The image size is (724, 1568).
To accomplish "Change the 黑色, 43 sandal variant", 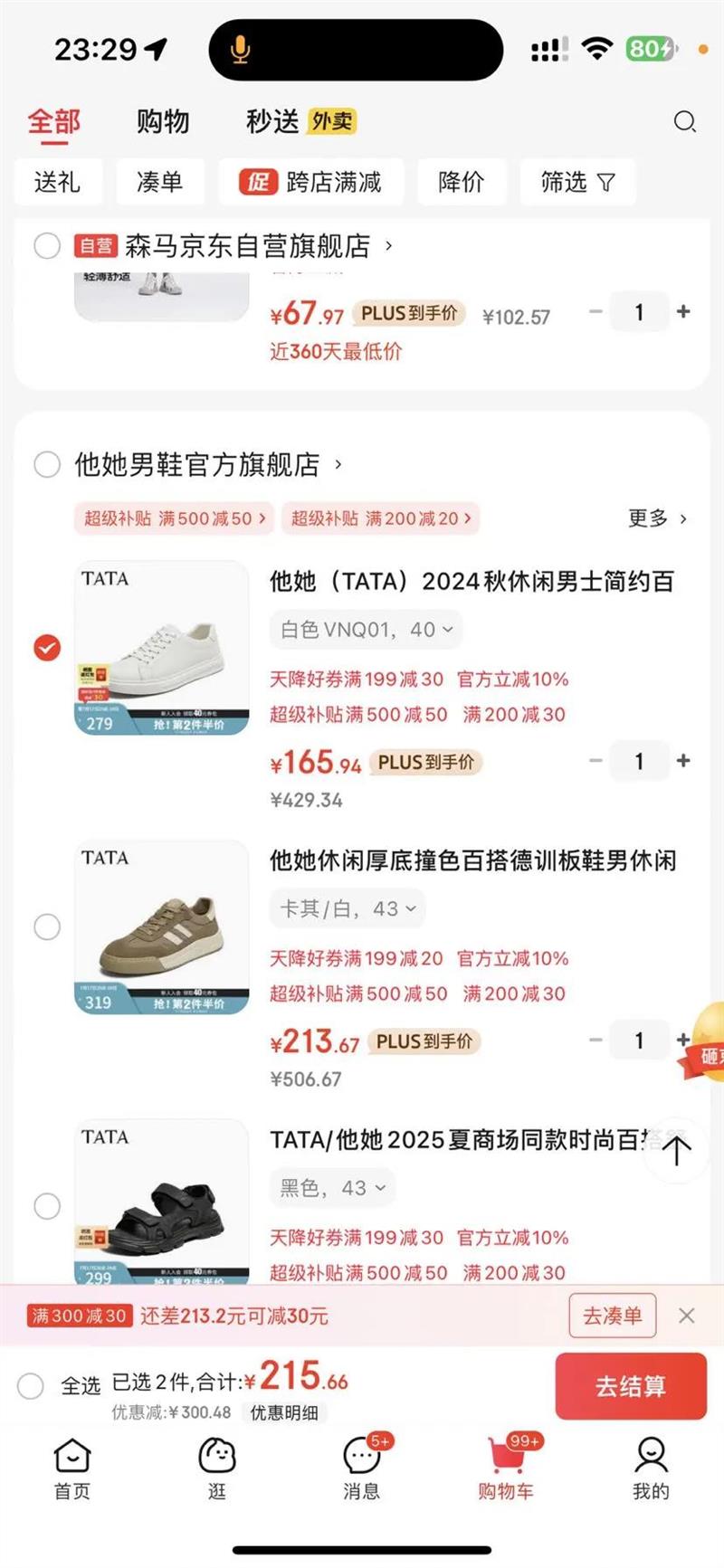I will click(333, 1188).
